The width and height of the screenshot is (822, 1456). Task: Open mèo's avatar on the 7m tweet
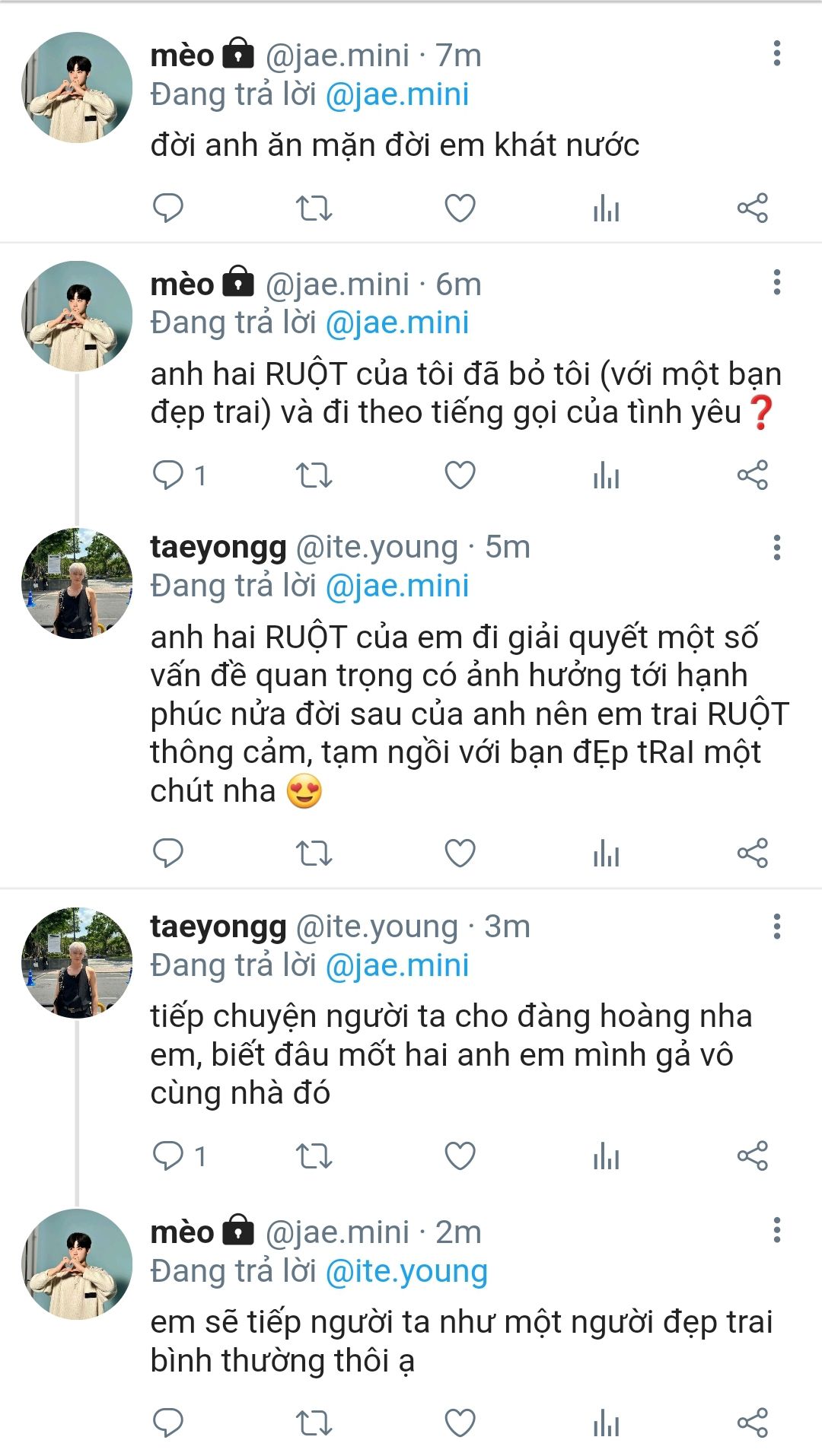click(77, 87)
